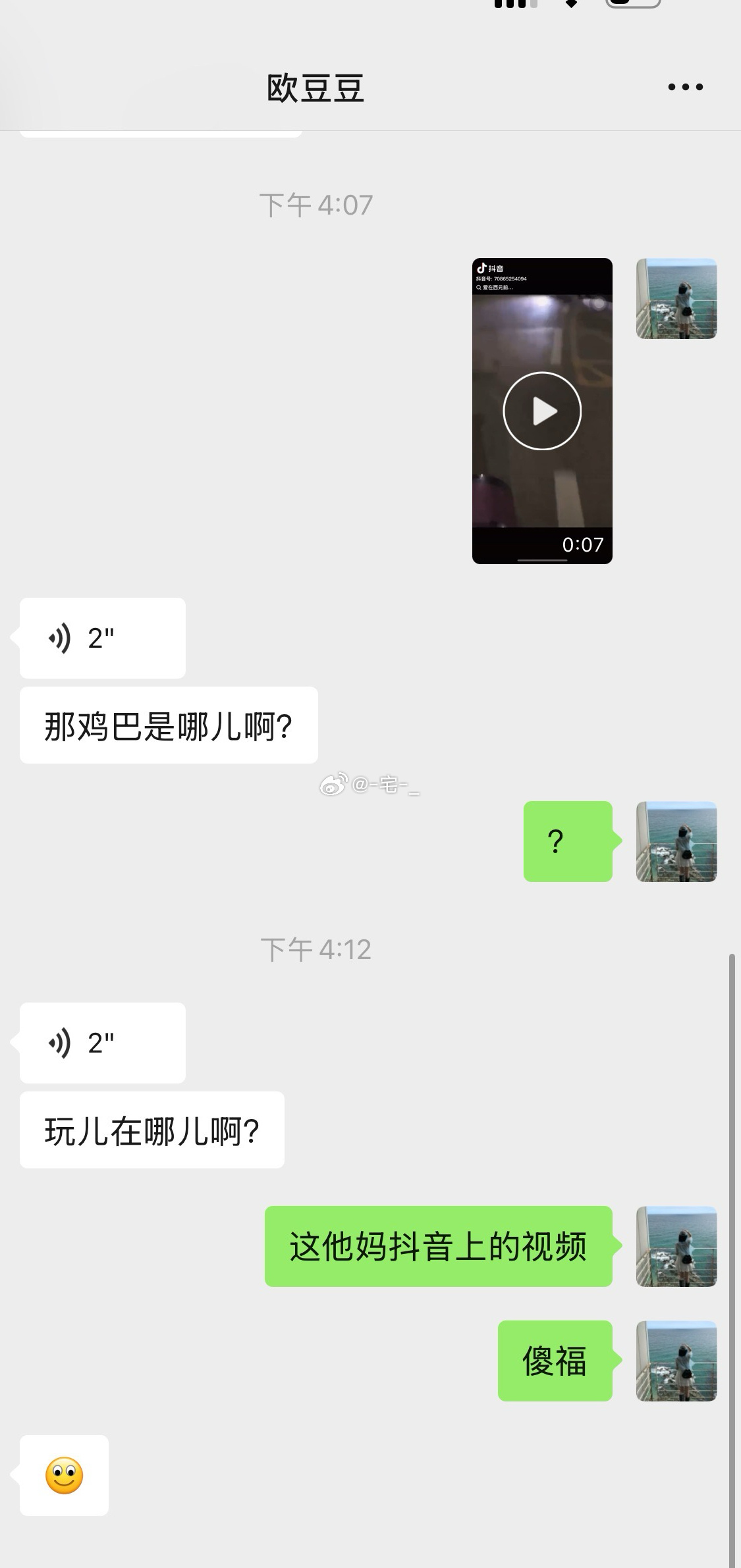The image size is (741, 1568).
Task: Tap avatar beside the 傻福 message
Action: (676, 1361)
